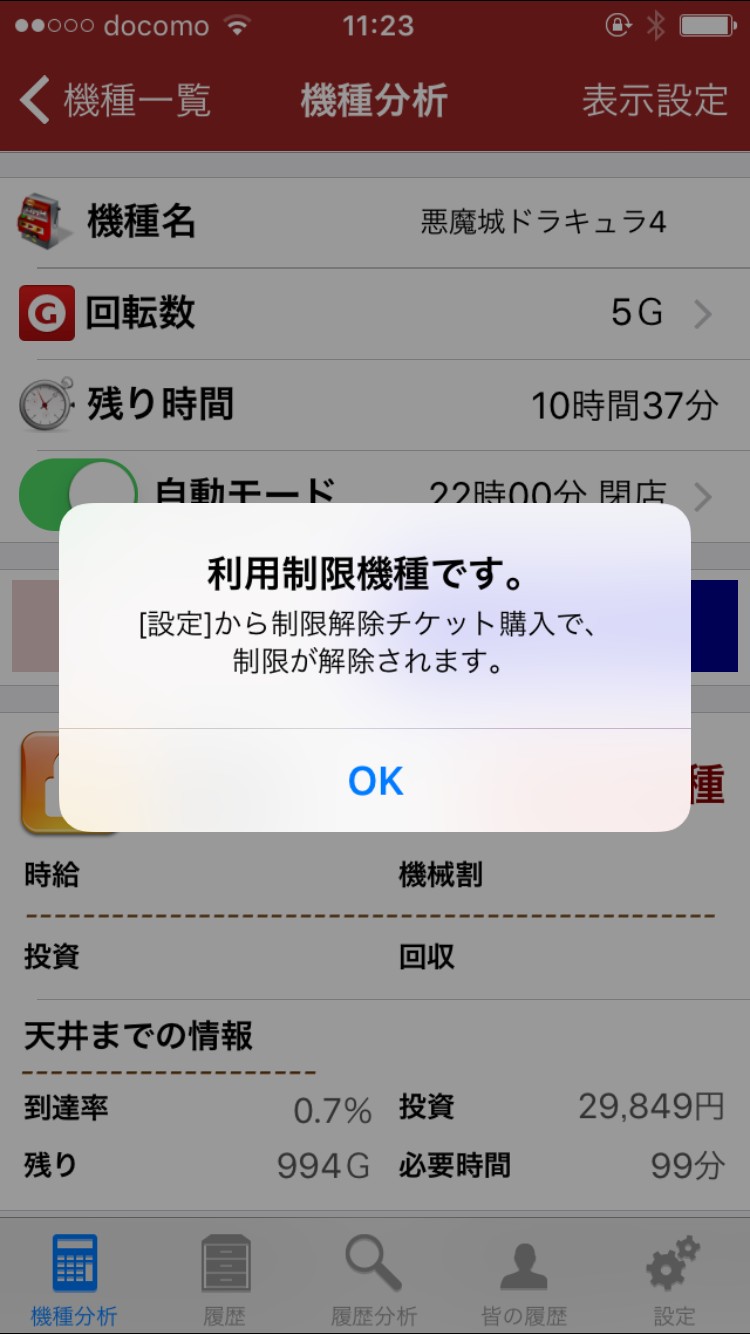The width and height of the screenshot is (750, 1334).
Task: Go to the 設定 tab
Action: tap(673, 1278)
